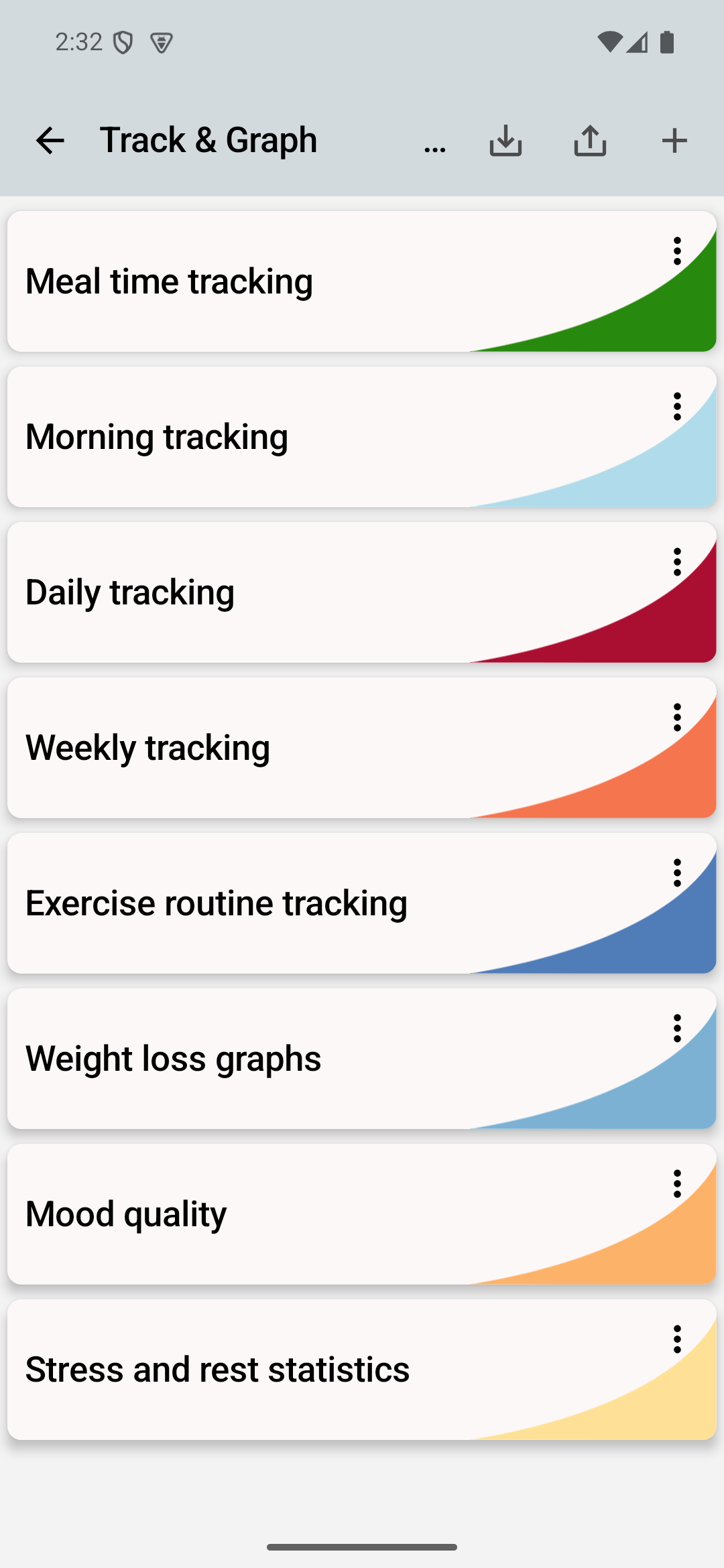Open options menu for Meal time tracking
Screen dimensions: 724x1568
point(677,251)
